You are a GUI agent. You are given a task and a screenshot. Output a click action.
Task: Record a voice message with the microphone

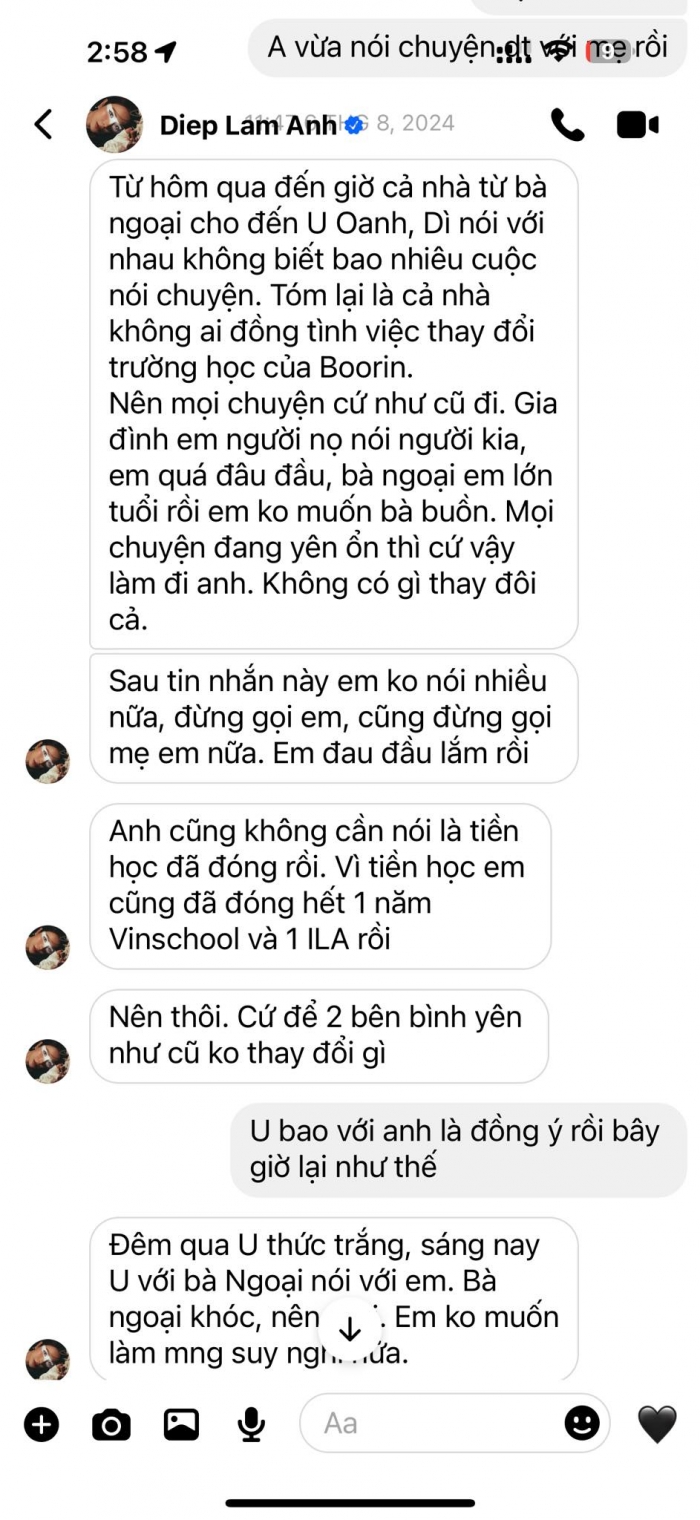click(x=251, y=1424)
